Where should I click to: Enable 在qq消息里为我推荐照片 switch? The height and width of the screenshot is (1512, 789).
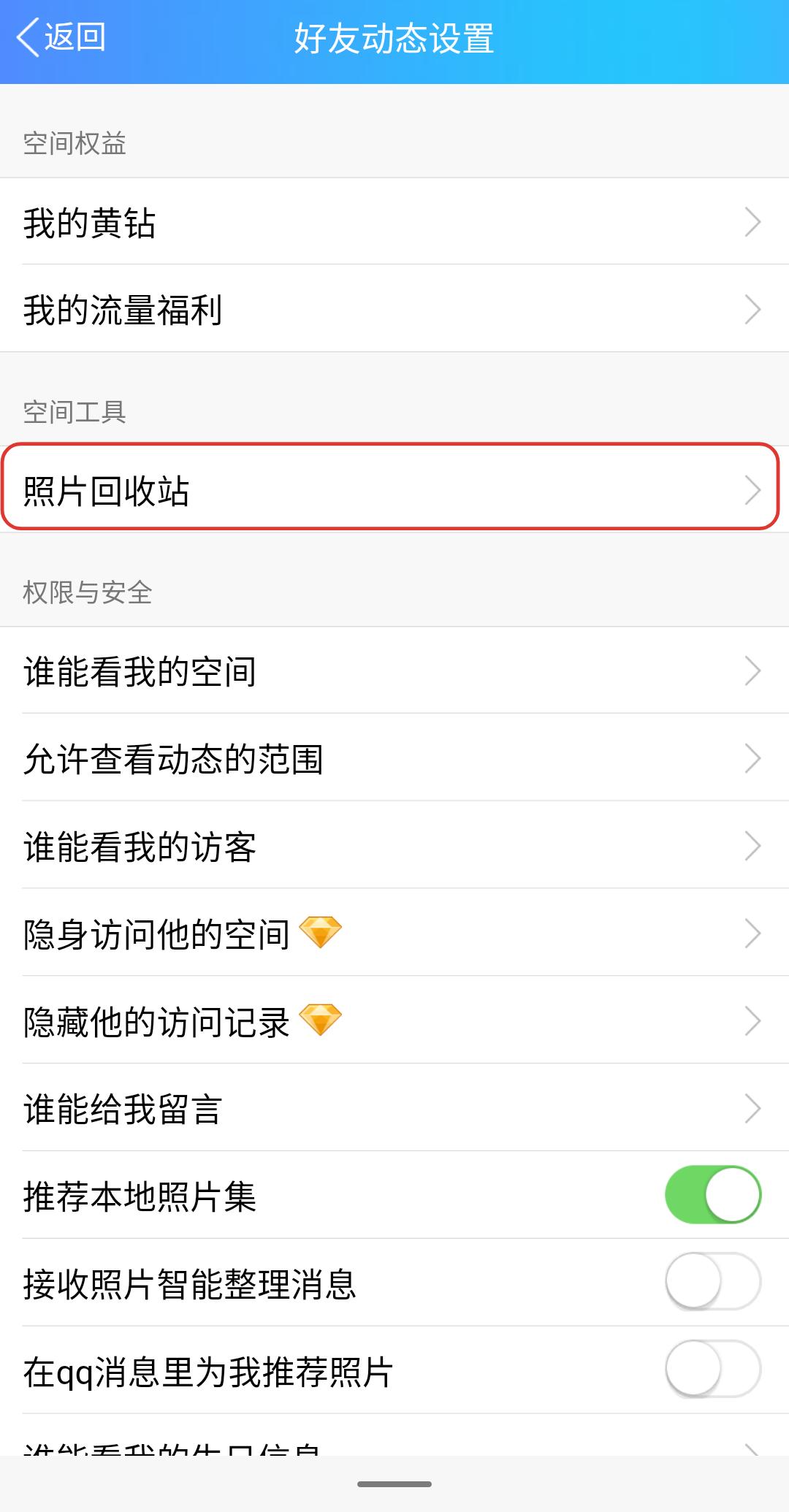[x=712, y=1370]
